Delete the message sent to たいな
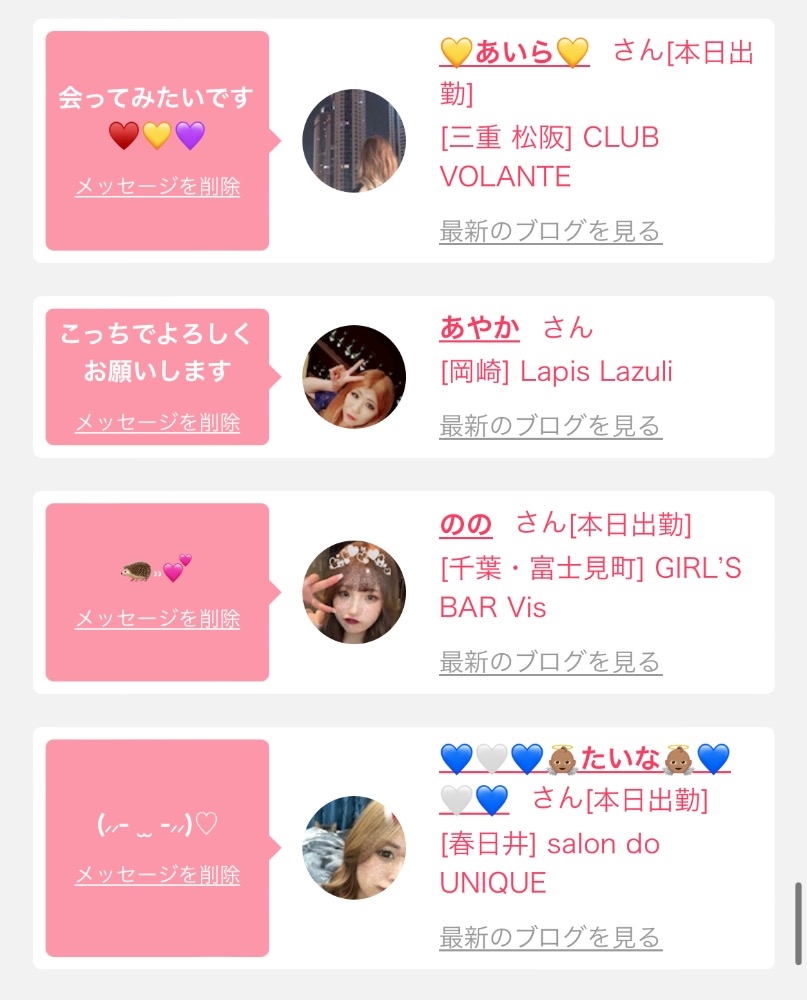The width and height of the screenshot is (807, 1000). (158, 874)
